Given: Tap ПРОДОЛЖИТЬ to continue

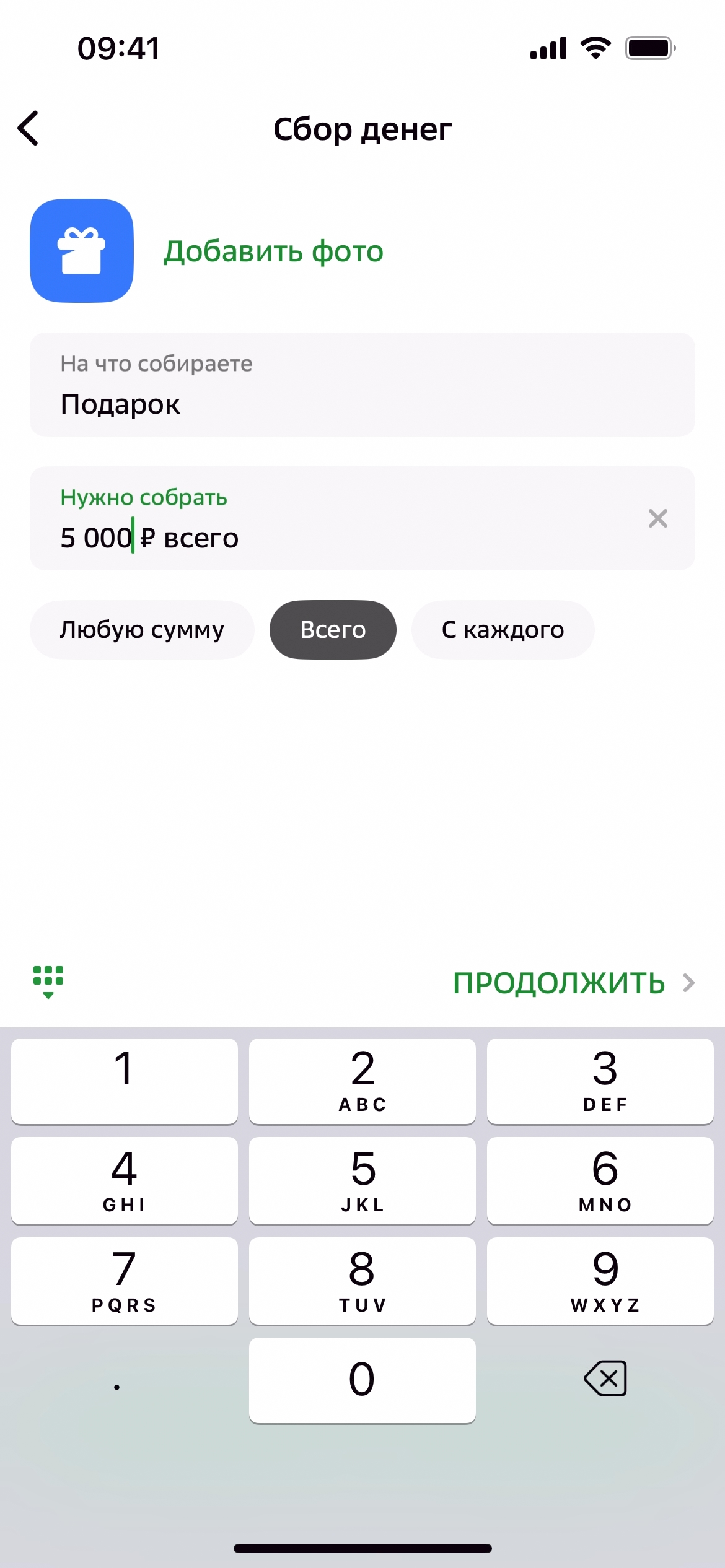Looking at the screenshot, I should 573,983.
